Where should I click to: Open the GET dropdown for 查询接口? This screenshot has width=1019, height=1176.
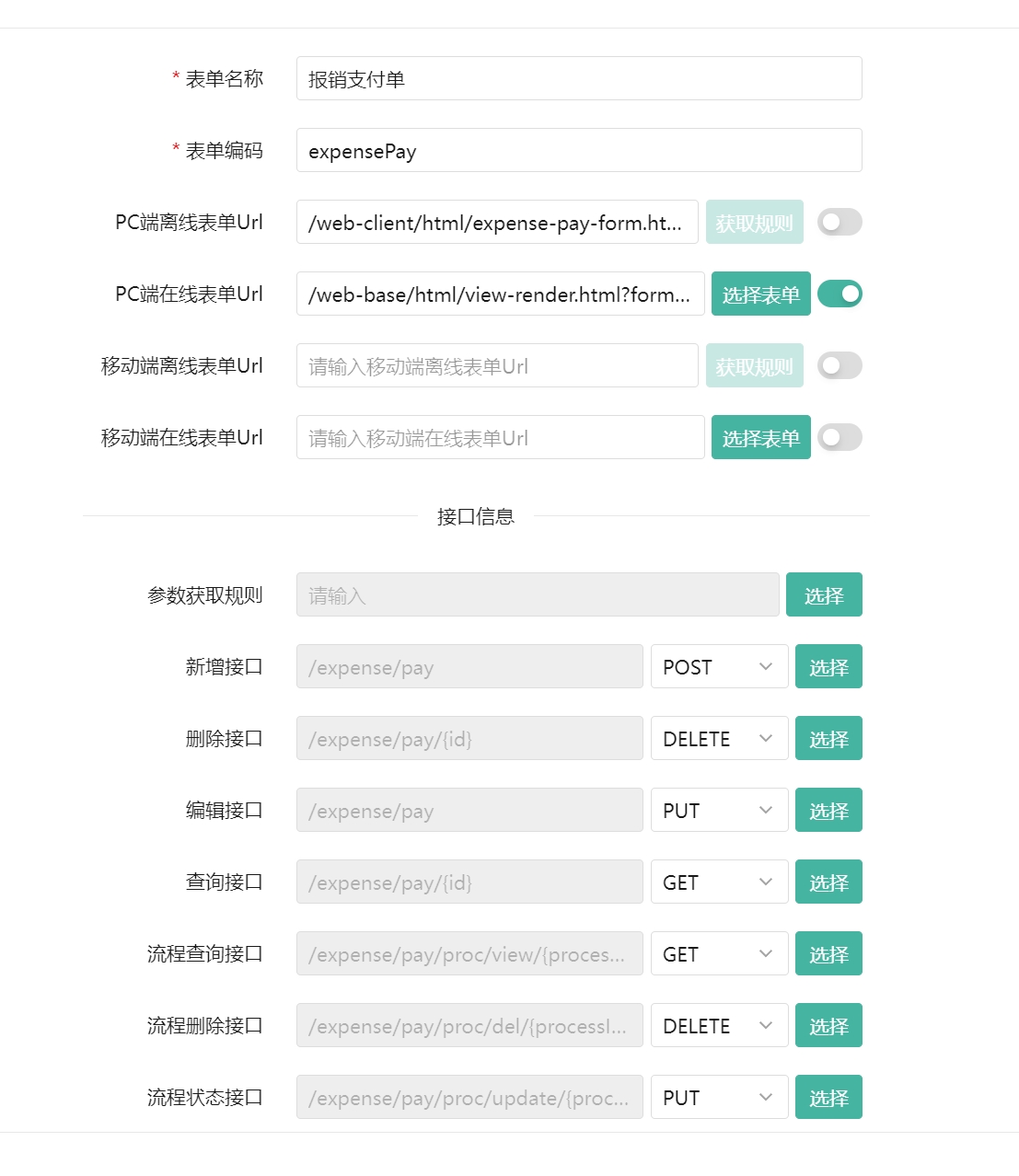pos(719,882)
